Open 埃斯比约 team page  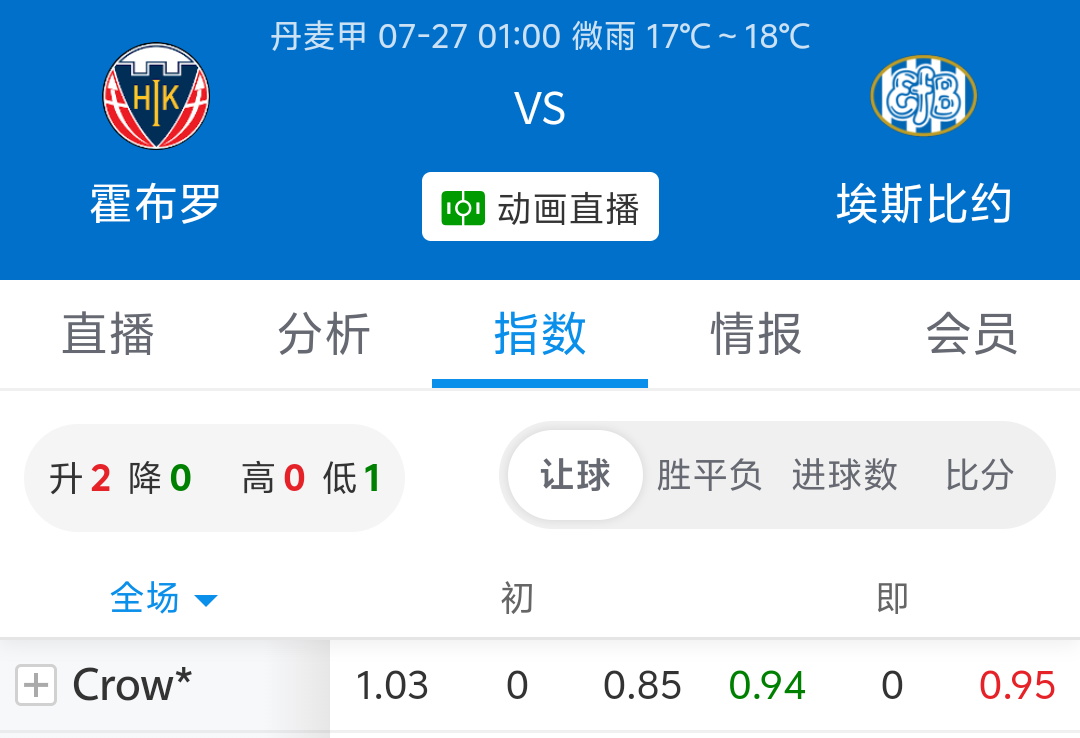(923, 97)
